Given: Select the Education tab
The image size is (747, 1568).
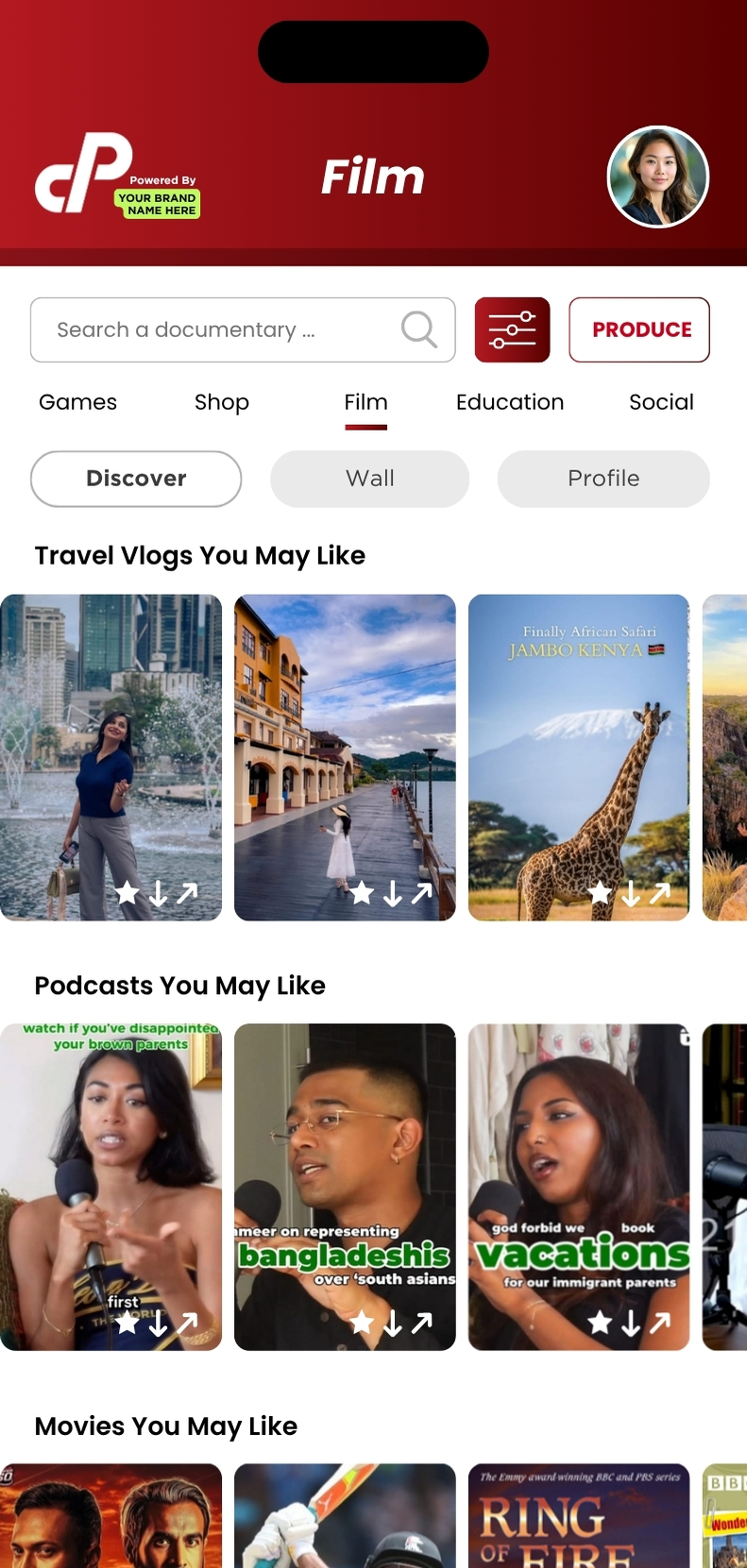Looking at the screenshot, I should pyautogui.click(x=510, y=402).
